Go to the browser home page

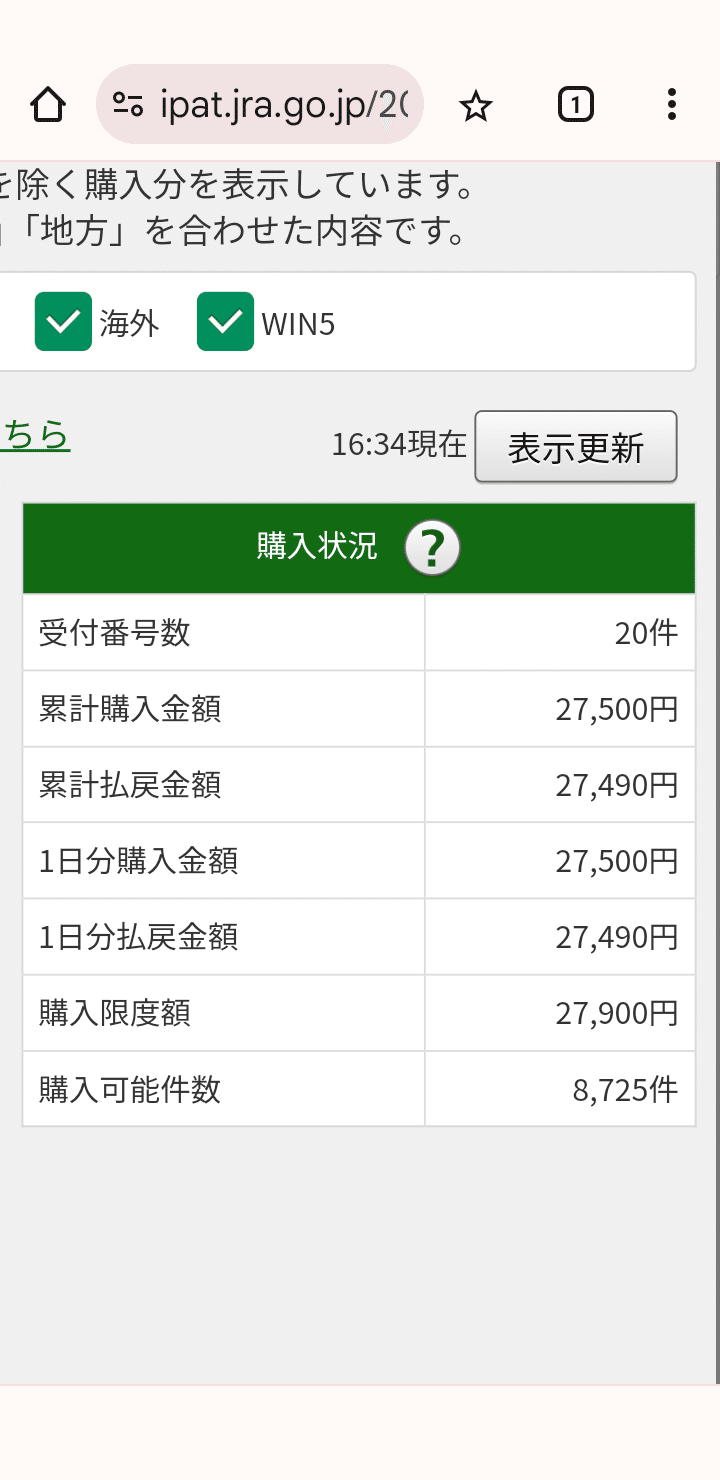48,104
